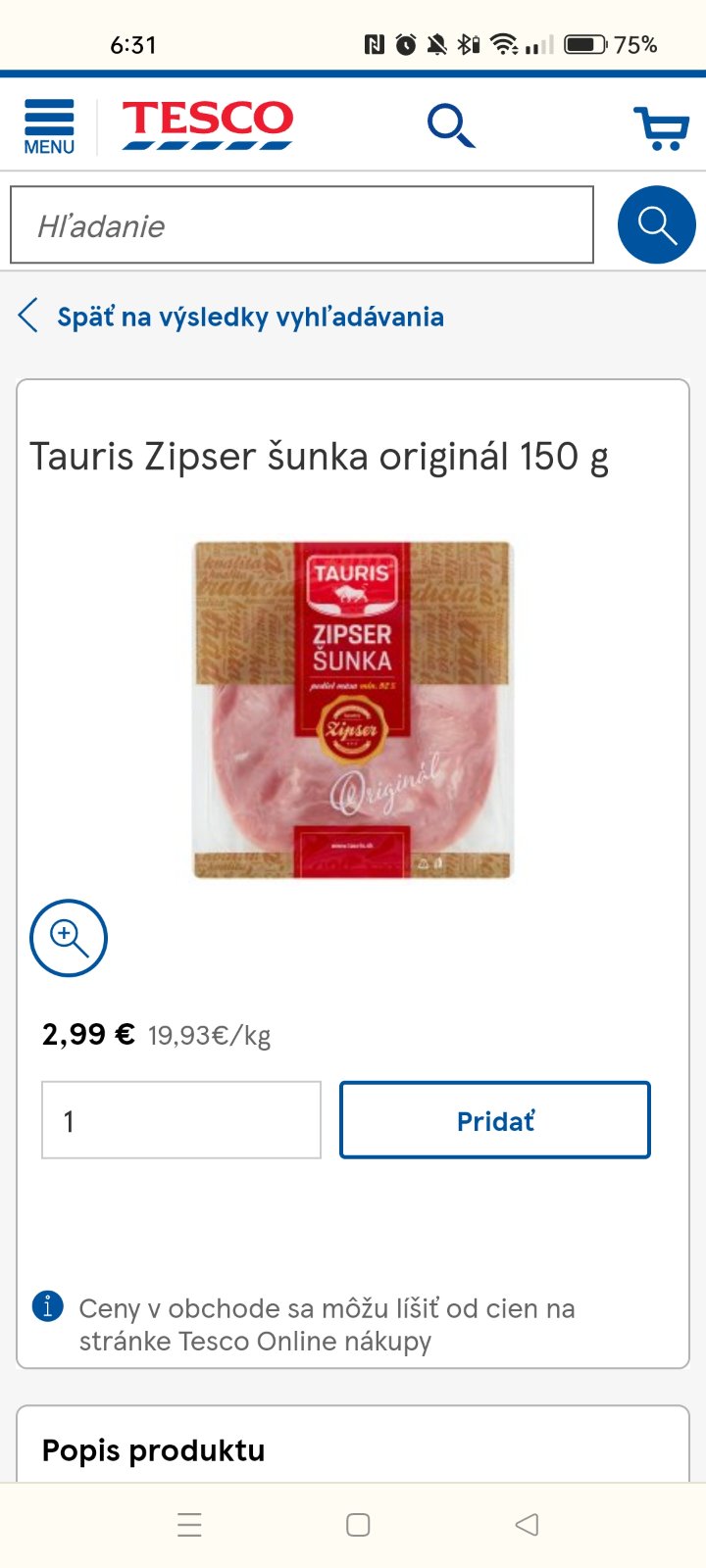706x1568 pixels.
Task: Tap the header magnifier search icon
Action: pos(451,125)
